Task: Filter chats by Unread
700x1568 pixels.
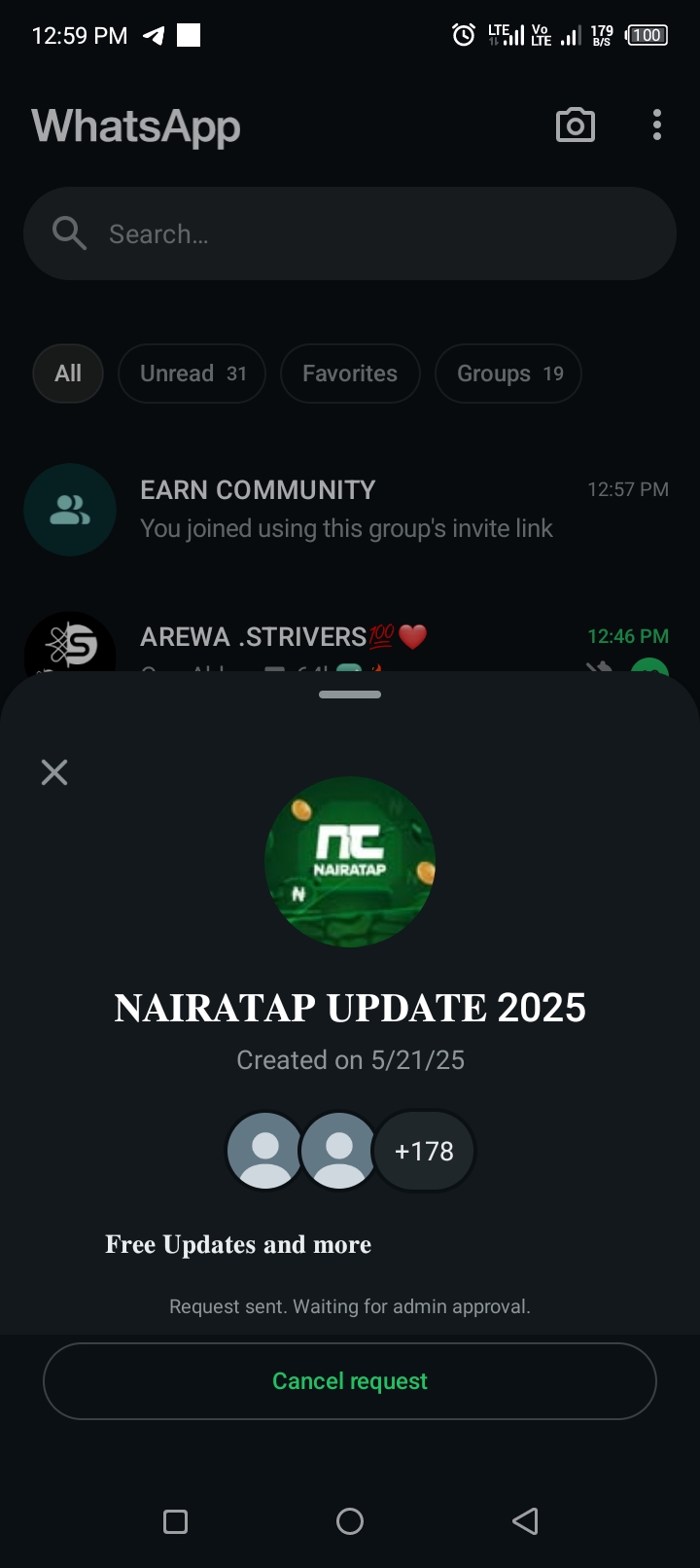Action: pos(192,374)
